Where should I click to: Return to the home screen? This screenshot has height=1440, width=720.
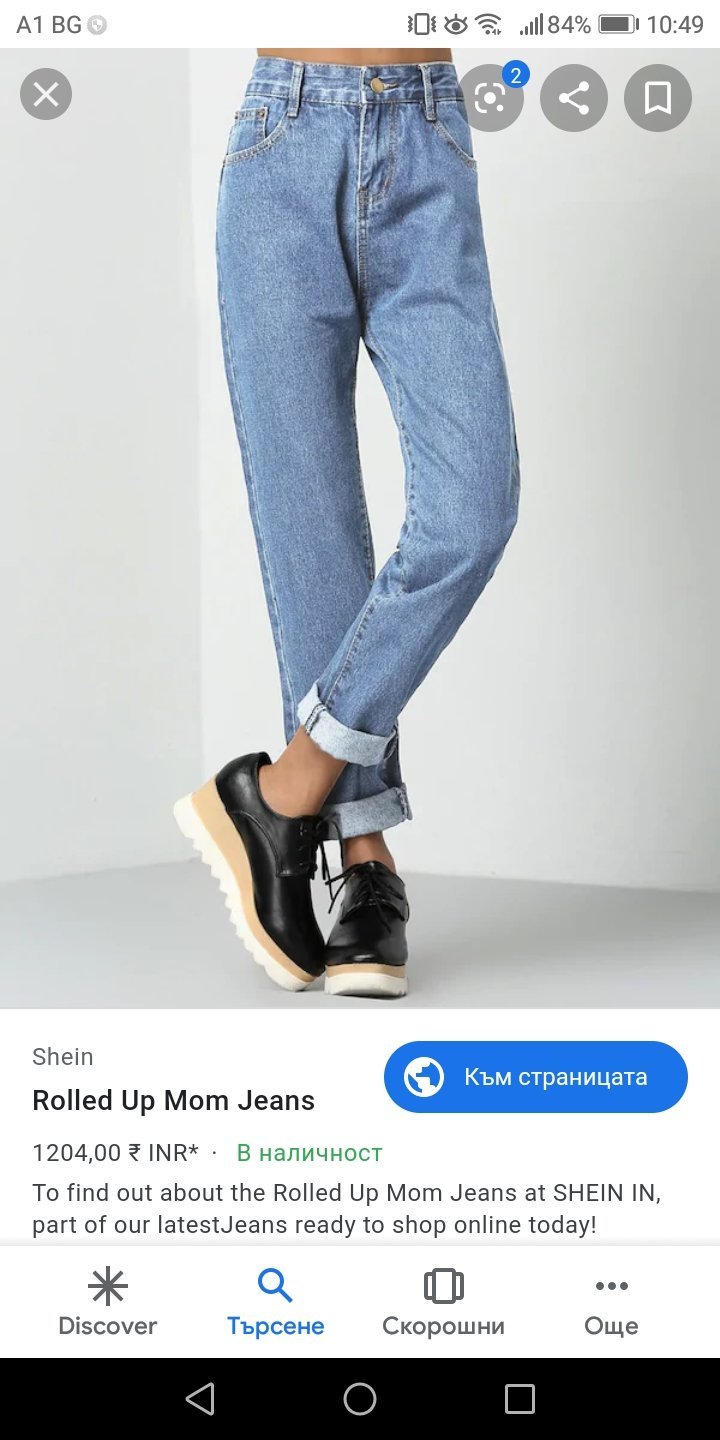(360, 1399)
